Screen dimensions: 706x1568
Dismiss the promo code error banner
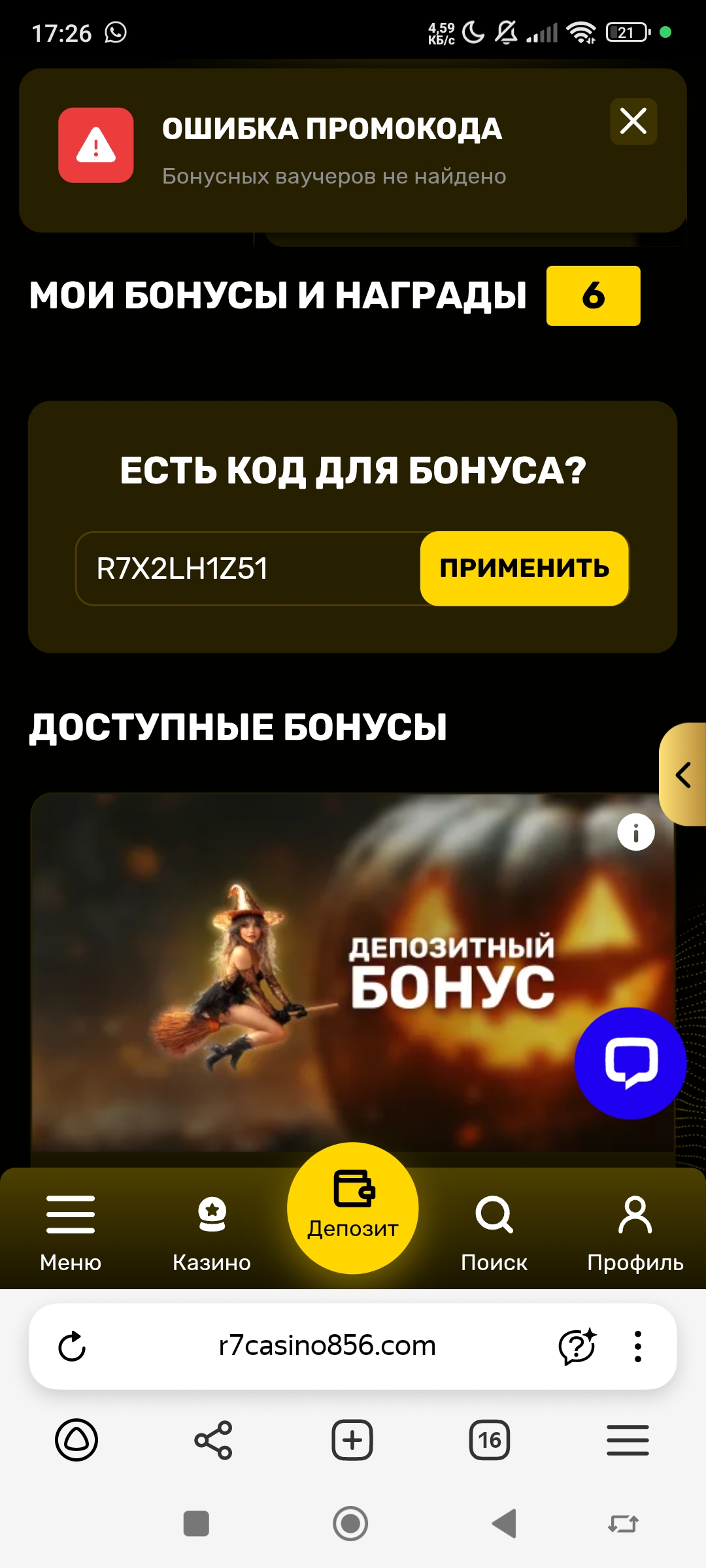[x=633, y=122]
